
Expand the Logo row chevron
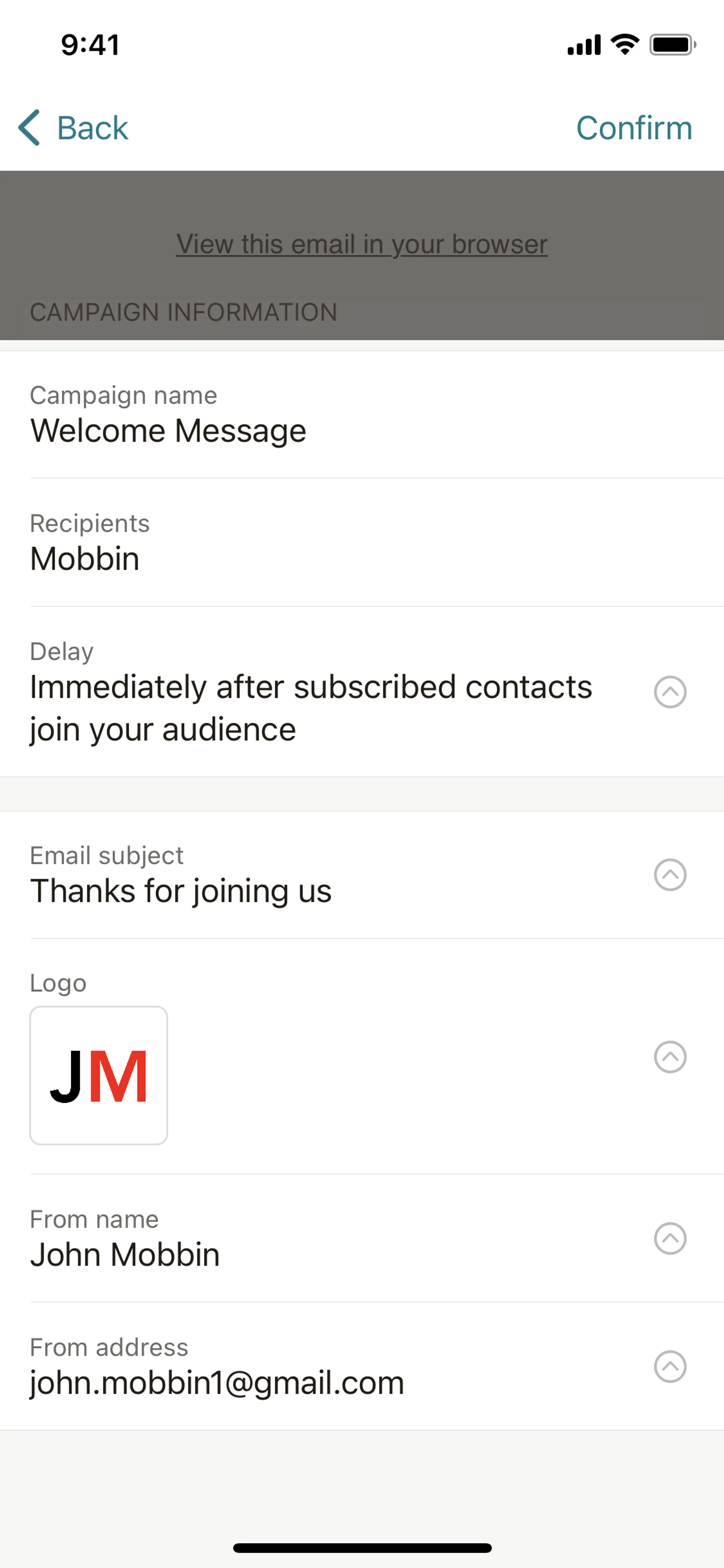pyautogui.click(x=670, y=1057)
